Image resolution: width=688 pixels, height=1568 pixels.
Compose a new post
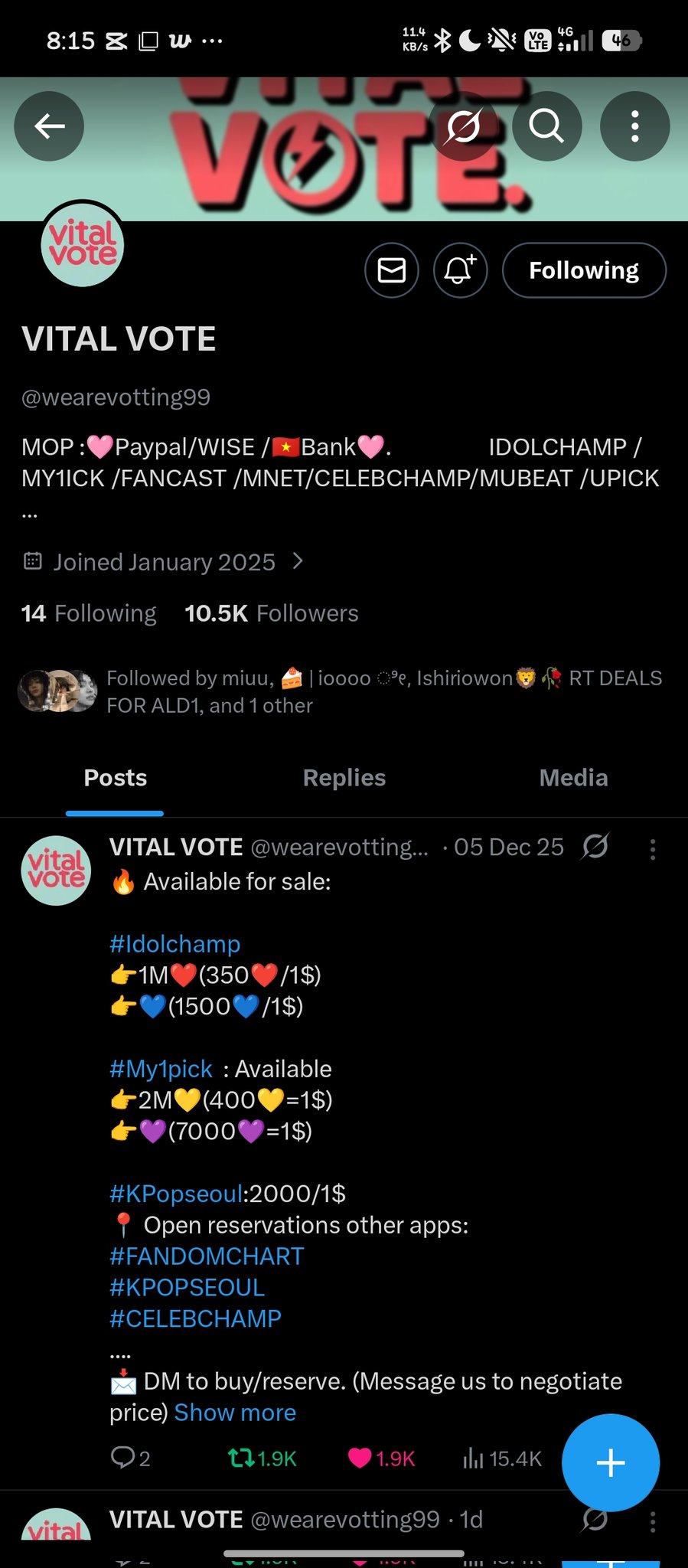coord(610,1462)
